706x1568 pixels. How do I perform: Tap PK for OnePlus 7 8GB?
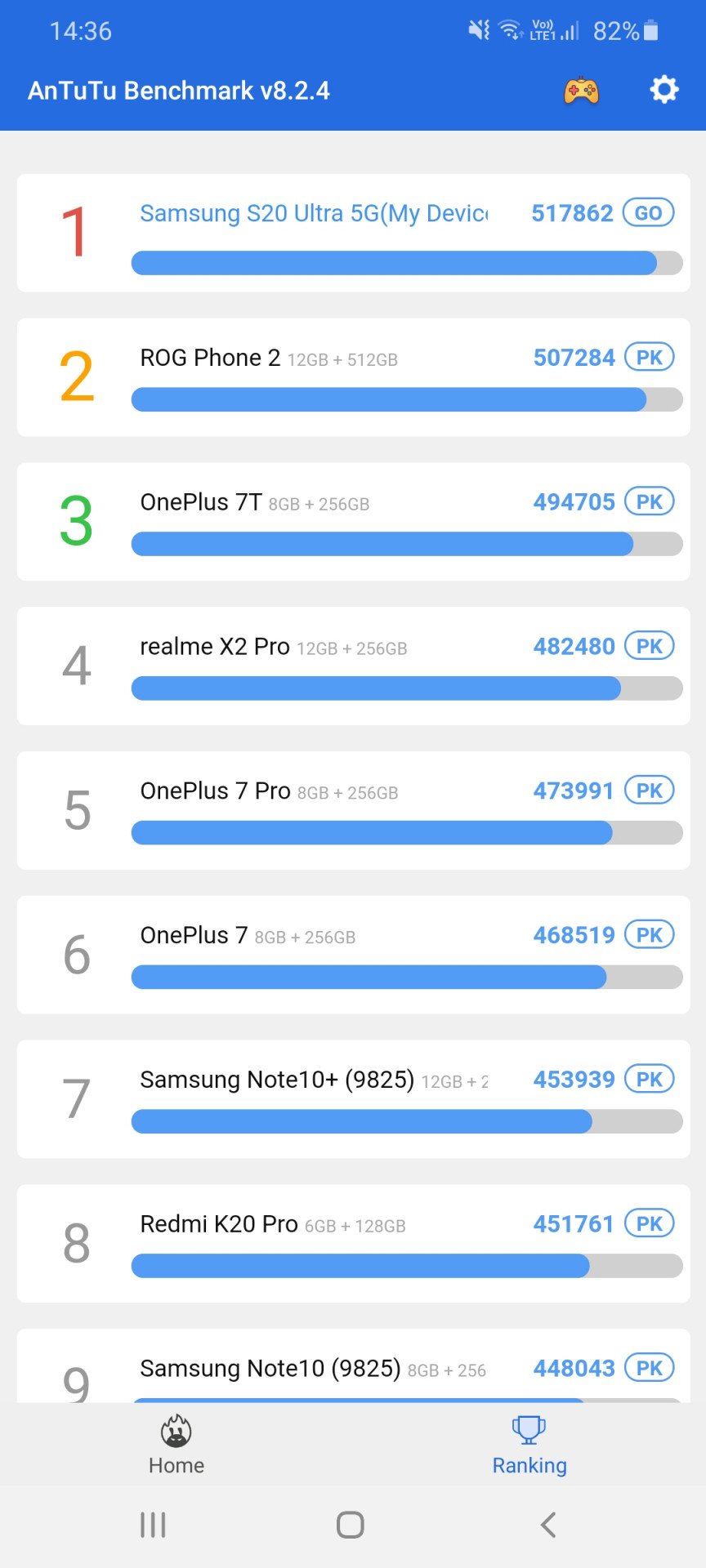[650, 935]
